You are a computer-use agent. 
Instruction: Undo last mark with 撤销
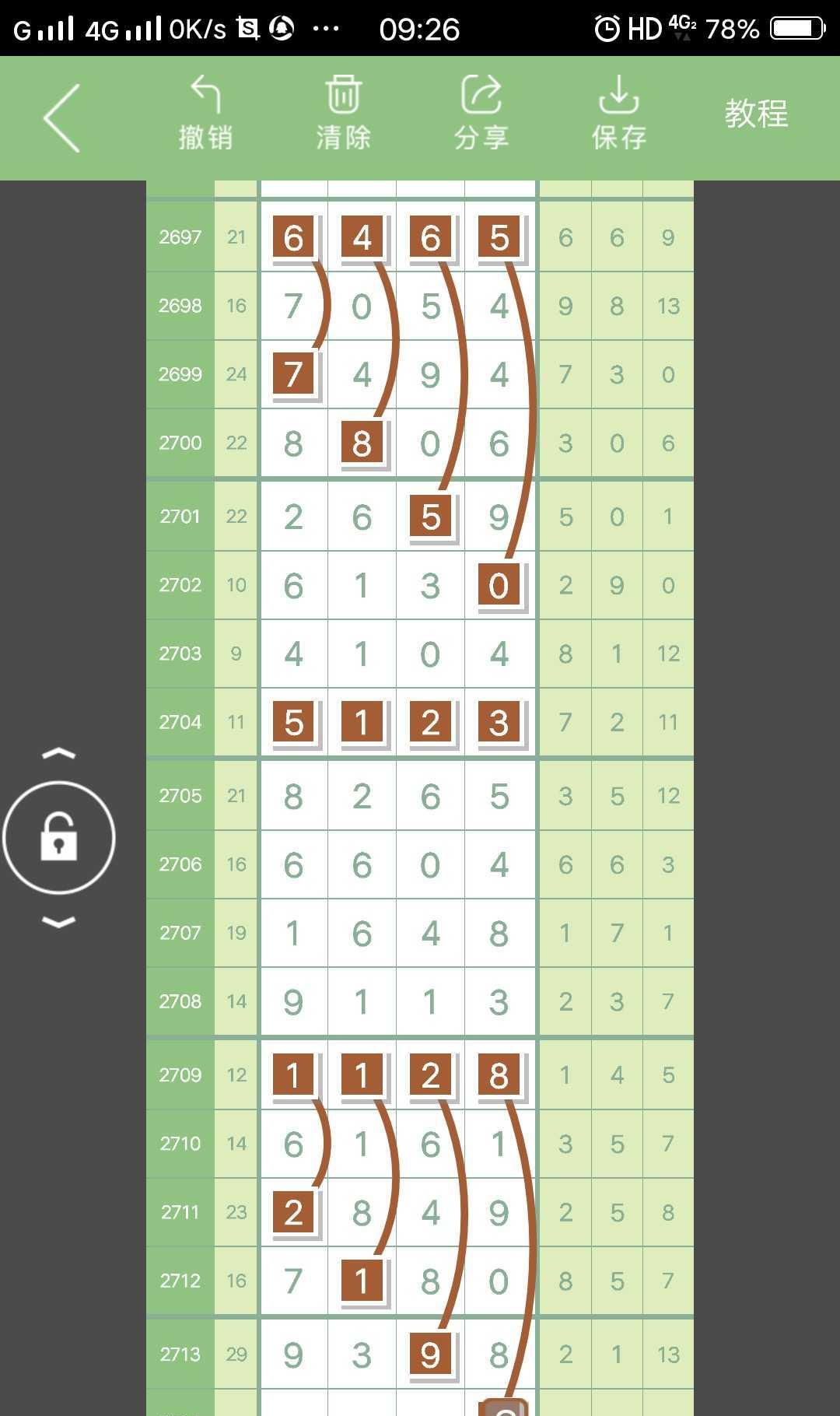[205, 114]
